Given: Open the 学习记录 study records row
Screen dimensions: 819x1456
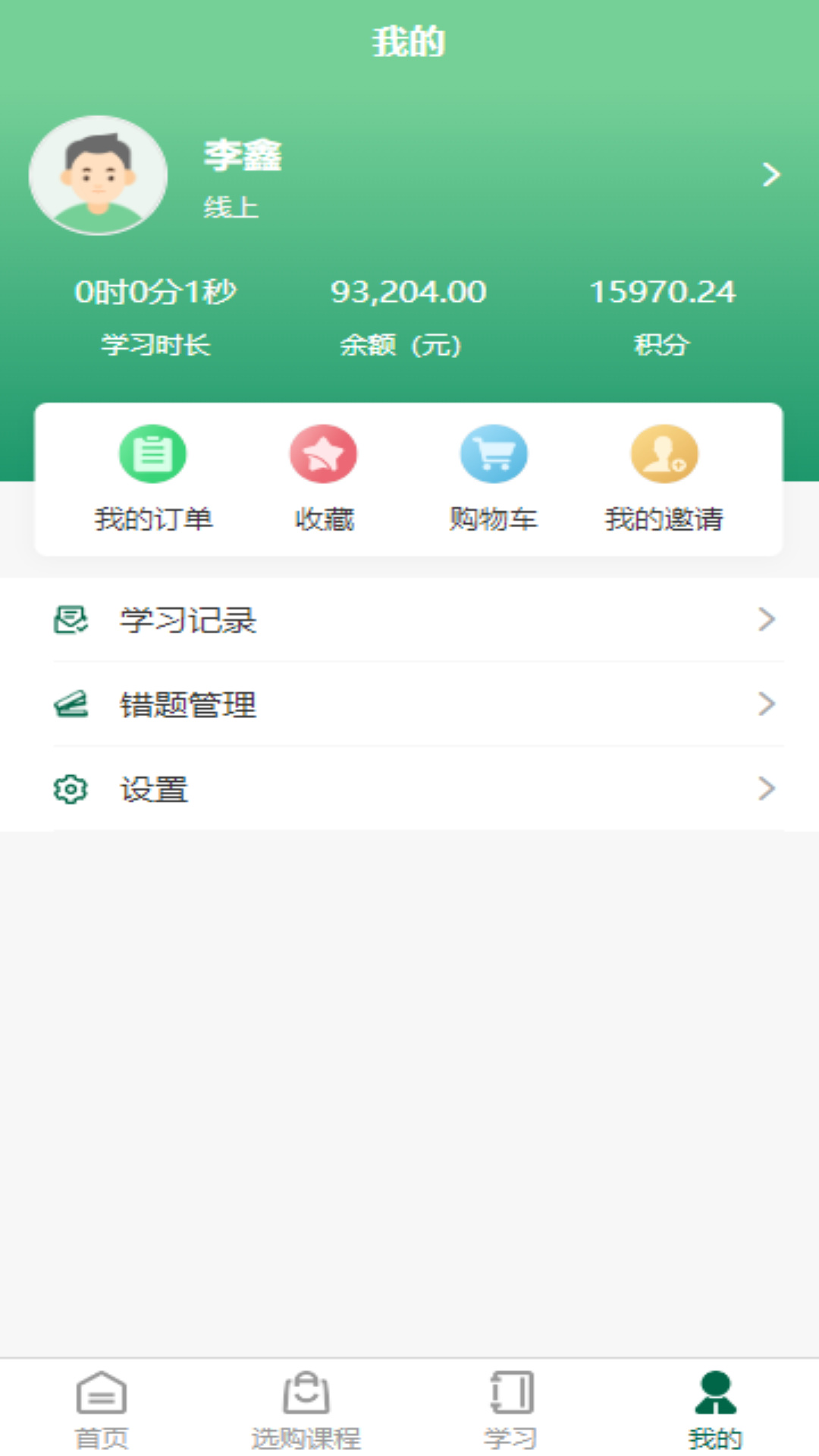Looking at the screenshot, I should click(x=409, y=620).
